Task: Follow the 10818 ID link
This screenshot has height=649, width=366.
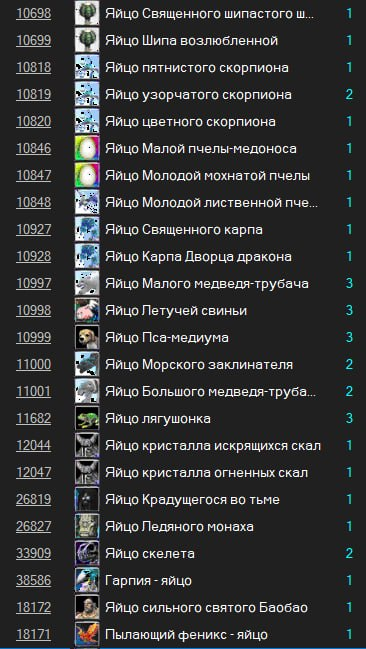Action: coord(34,67)
